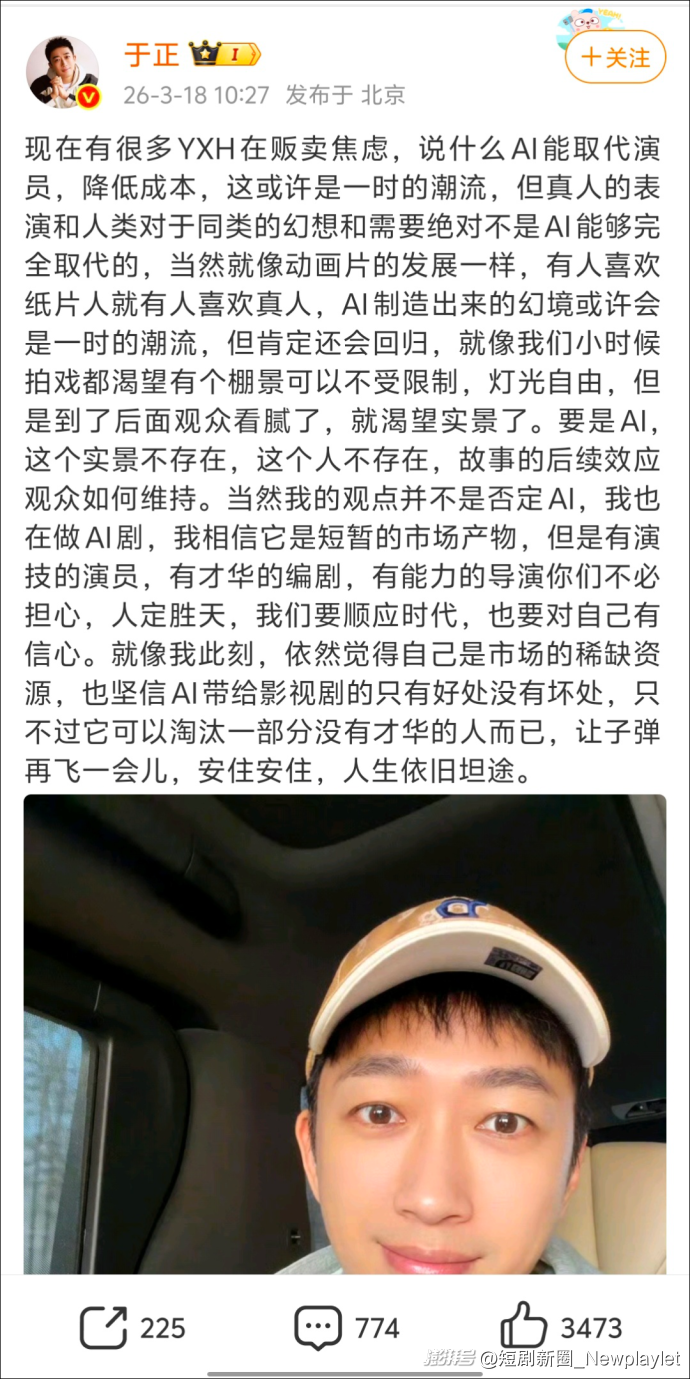
Task: Open the username 于正's profile page
Action: [x=151, y=55]
